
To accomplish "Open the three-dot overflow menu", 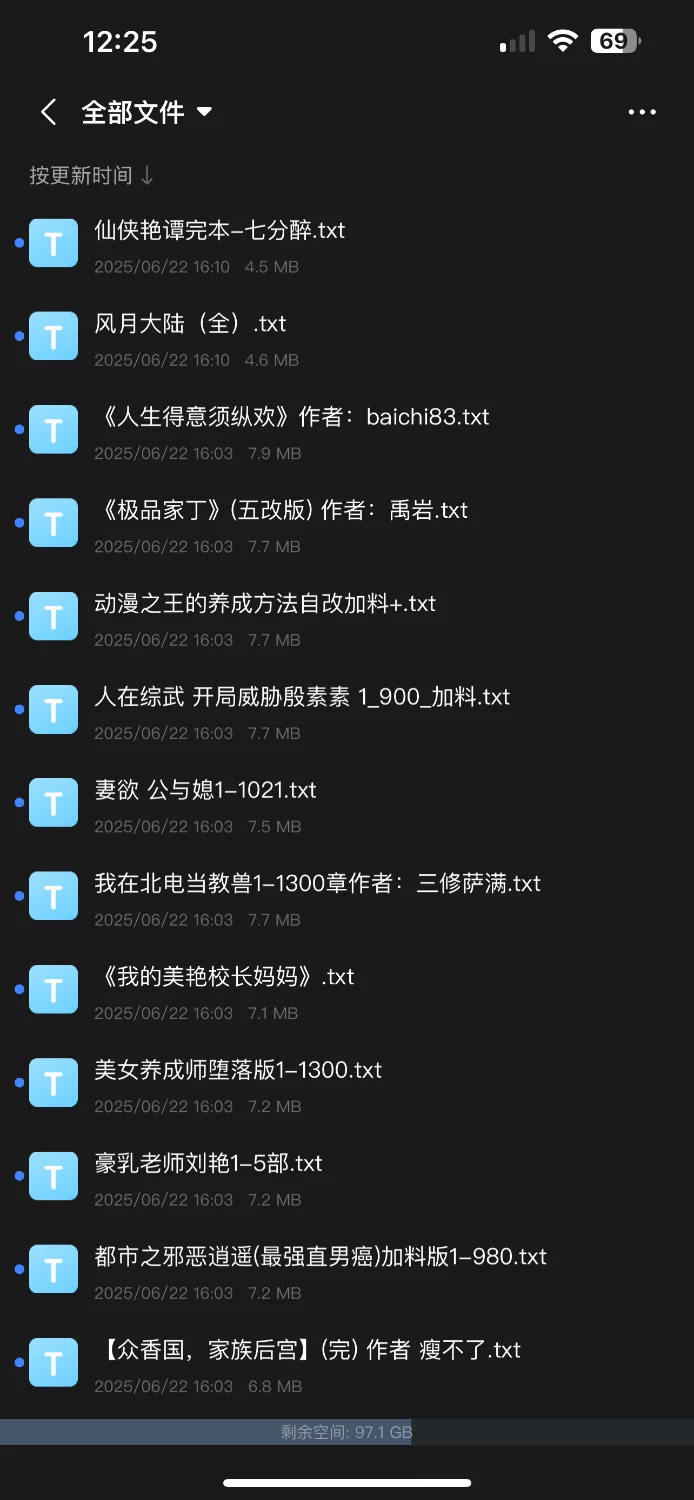I will pyautogui.click(x=642, y=112).
